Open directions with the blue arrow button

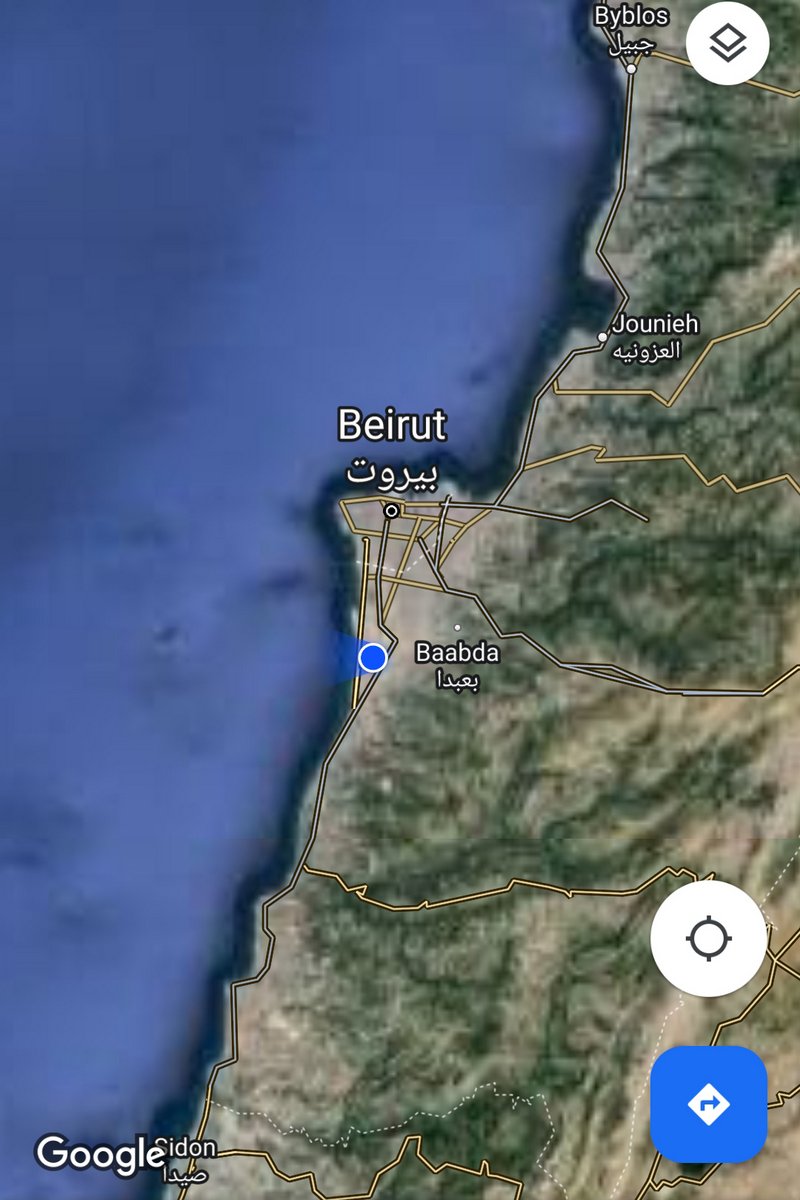709,1104
